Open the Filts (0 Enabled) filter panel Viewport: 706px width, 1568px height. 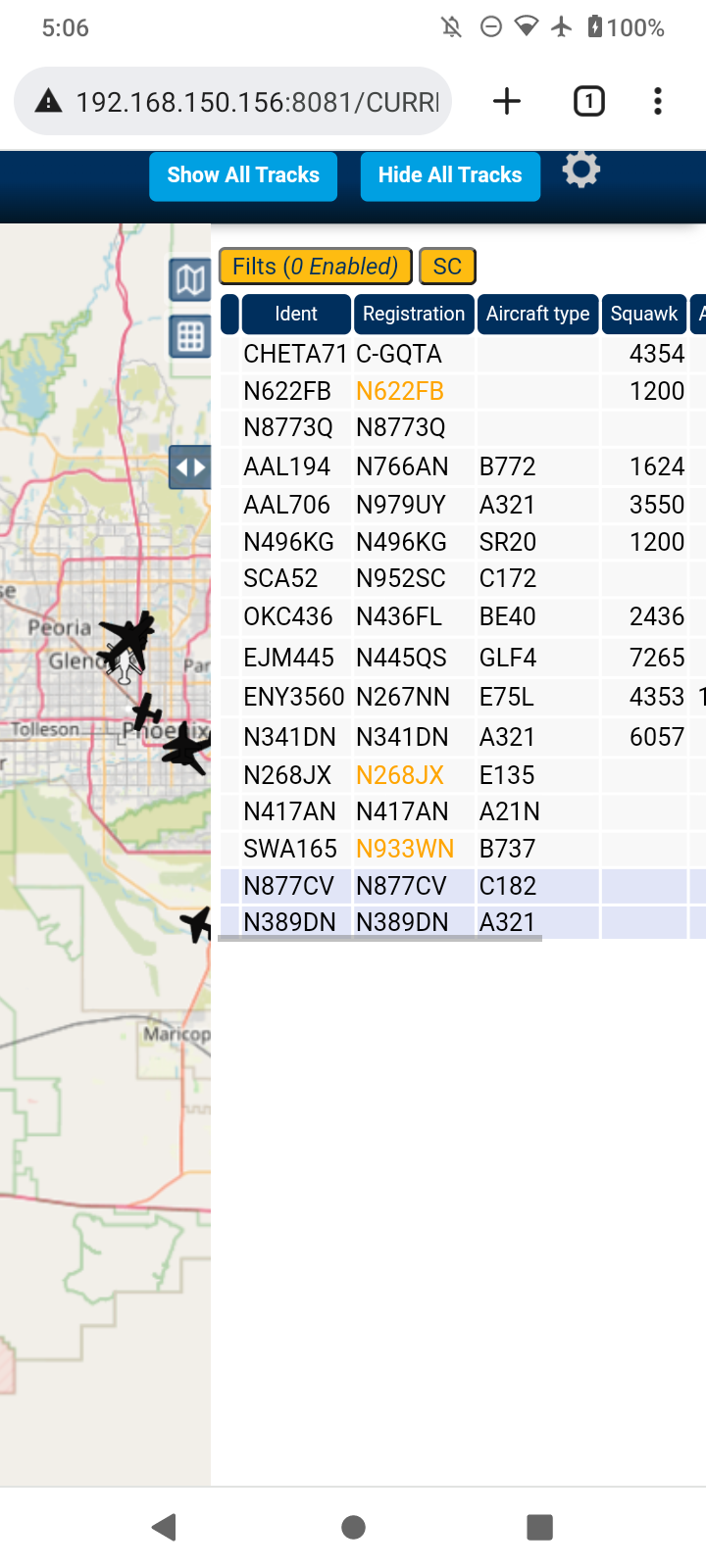tap(315, 267)
